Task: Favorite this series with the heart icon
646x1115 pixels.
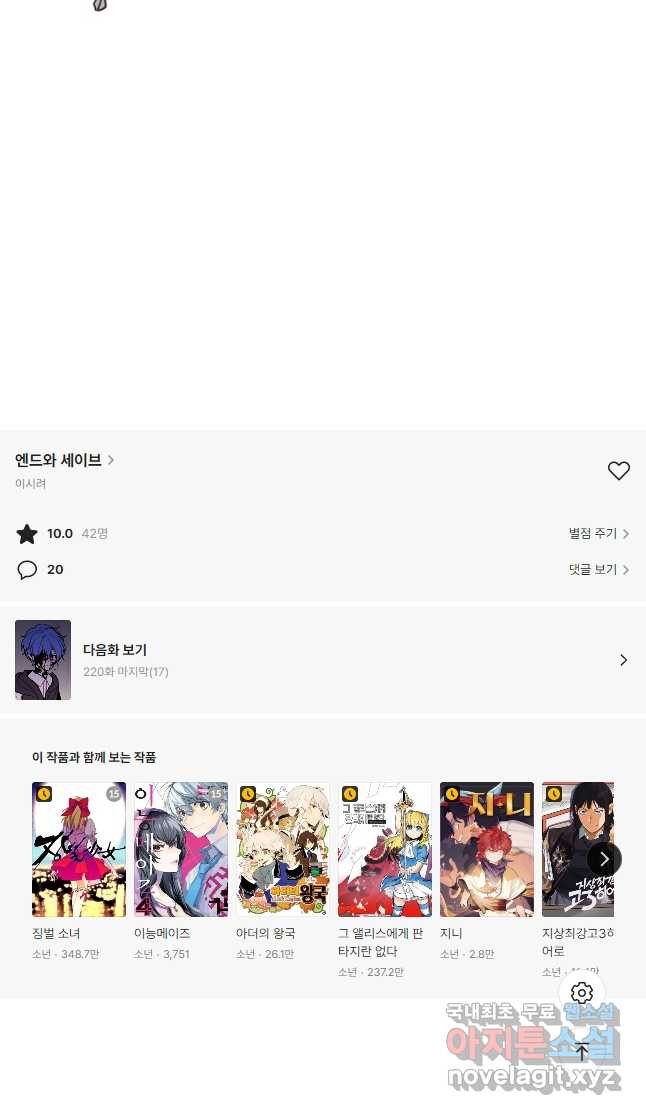Action: pyautogui.click(x=619, y=471)
